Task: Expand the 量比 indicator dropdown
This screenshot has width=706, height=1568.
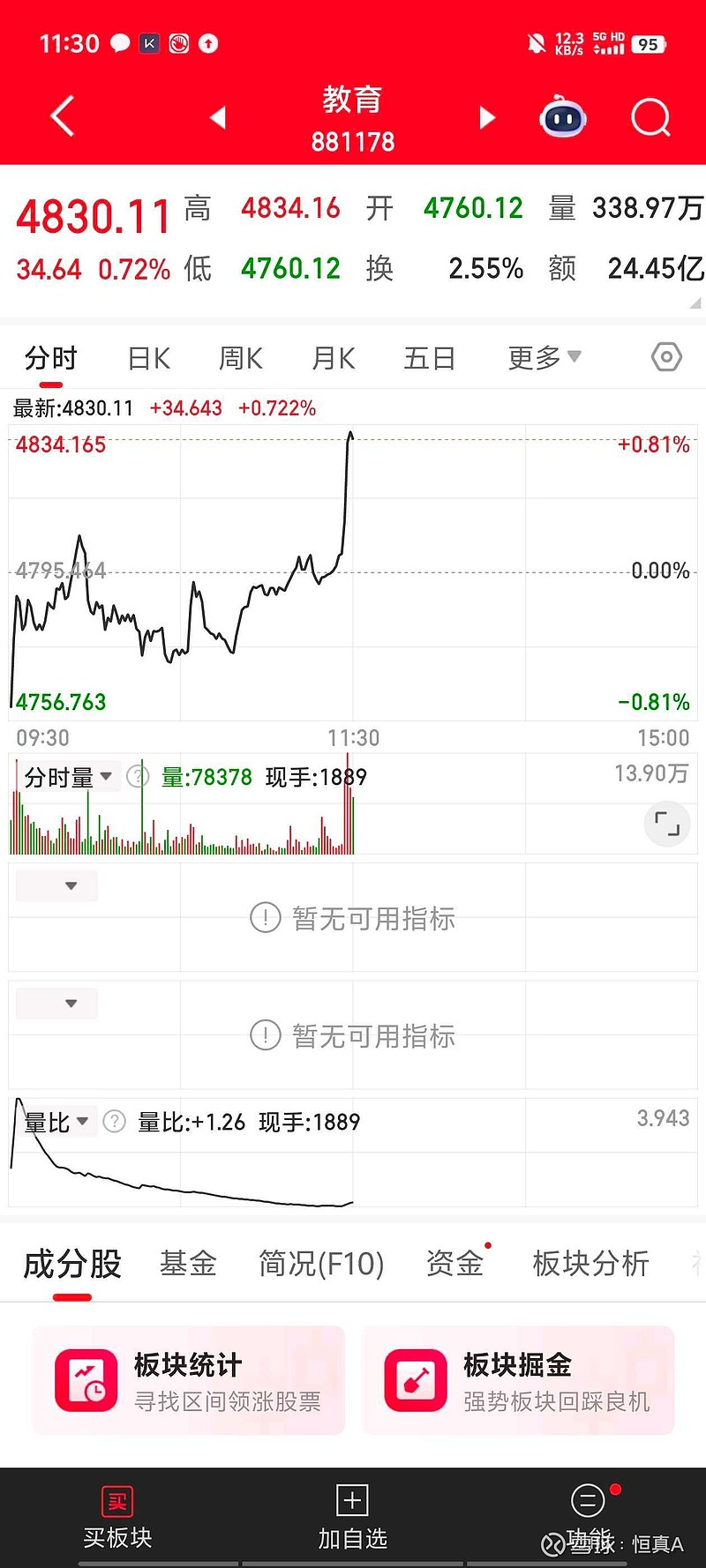Action: click(x=56, y=1122)
